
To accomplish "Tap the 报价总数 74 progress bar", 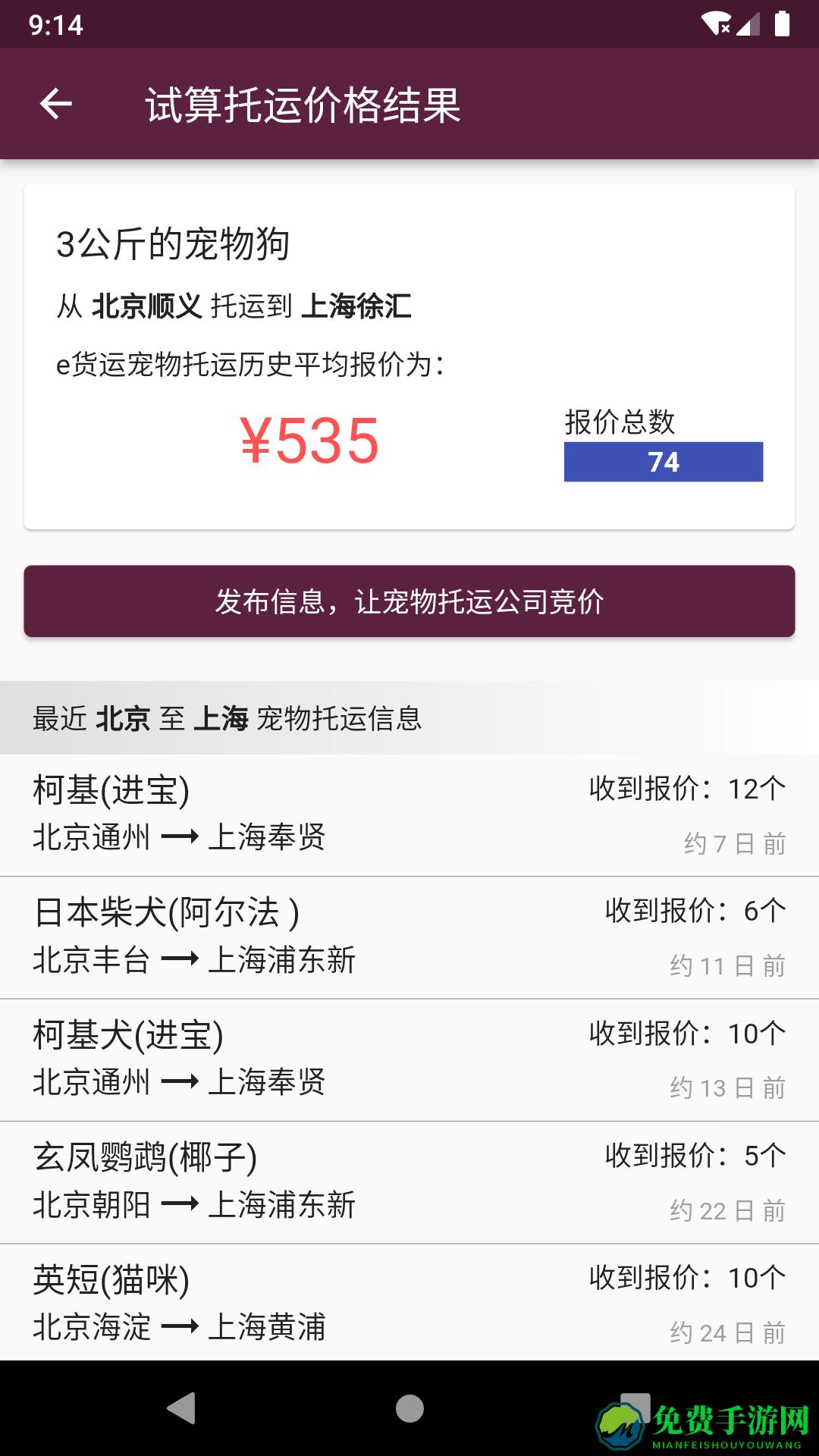I will click(x=662, y=463).
